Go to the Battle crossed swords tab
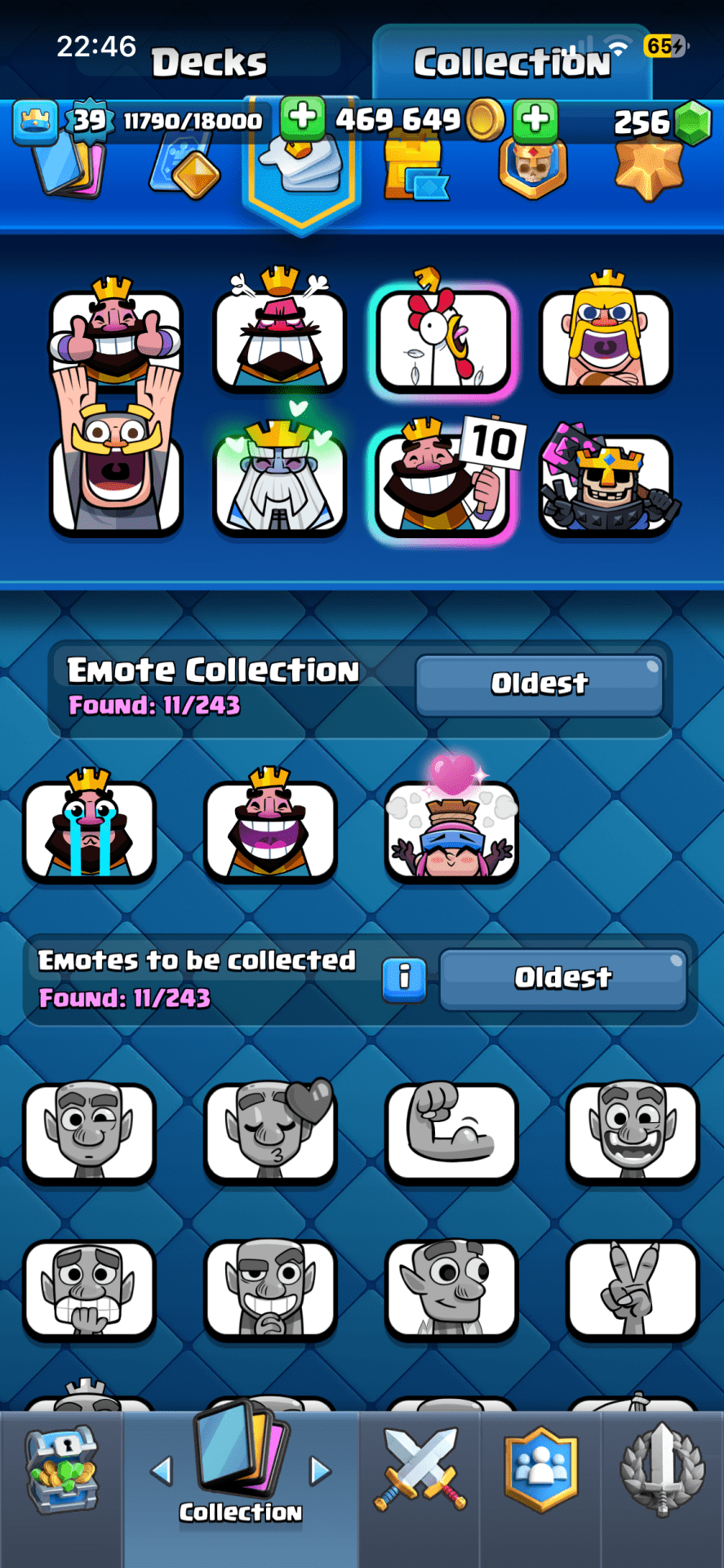The height and width of the screenshot is (1568, 724). (x=420, y=1470)
